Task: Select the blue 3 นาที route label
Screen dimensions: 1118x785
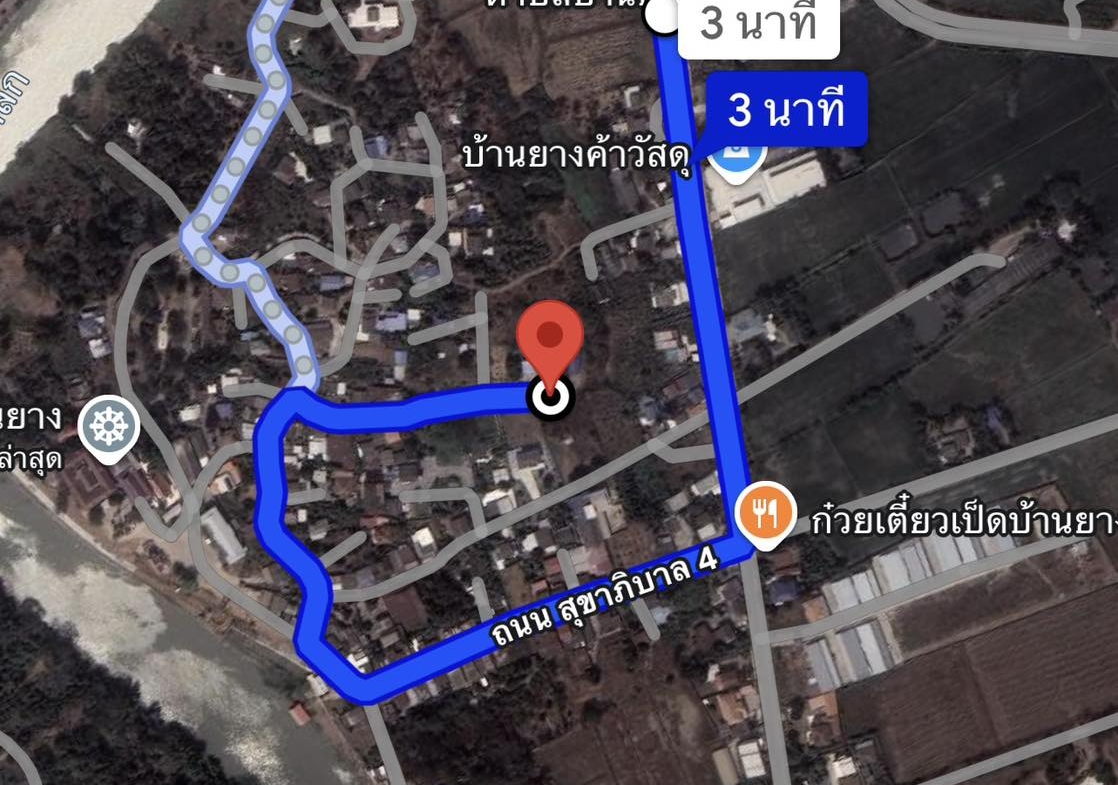Action: tap(786, 110)
